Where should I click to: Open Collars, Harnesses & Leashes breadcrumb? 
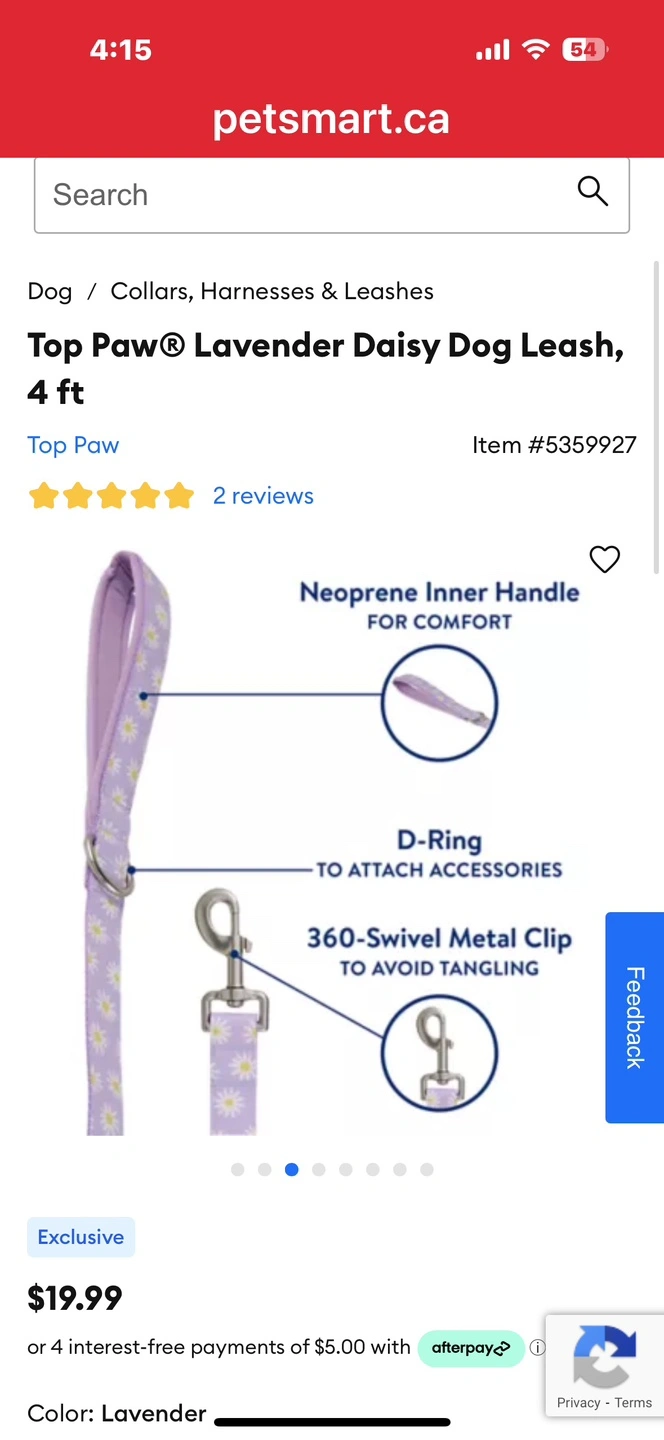point(272,292)
